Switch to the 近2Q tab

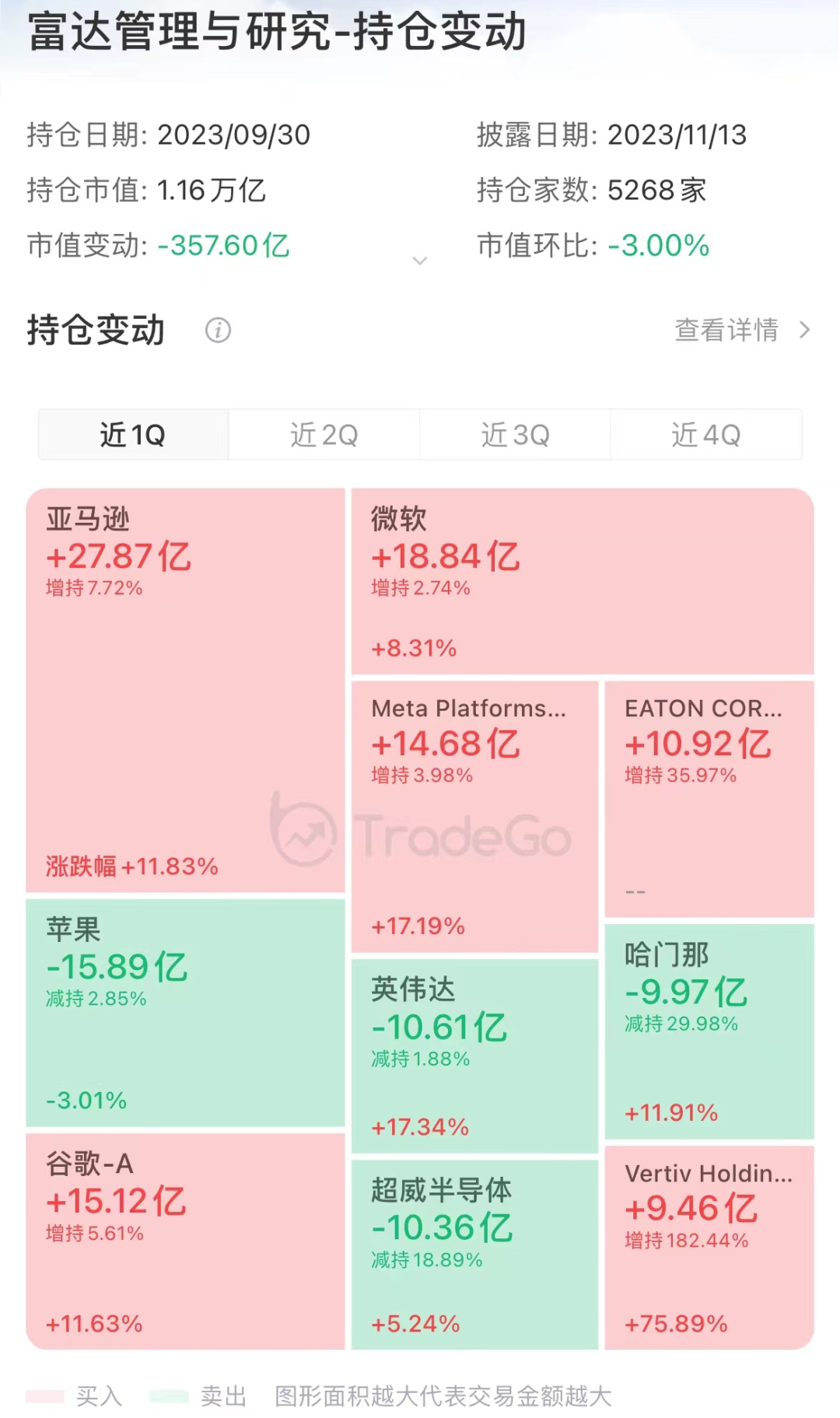pyautogui.click(x=324, y=435)
